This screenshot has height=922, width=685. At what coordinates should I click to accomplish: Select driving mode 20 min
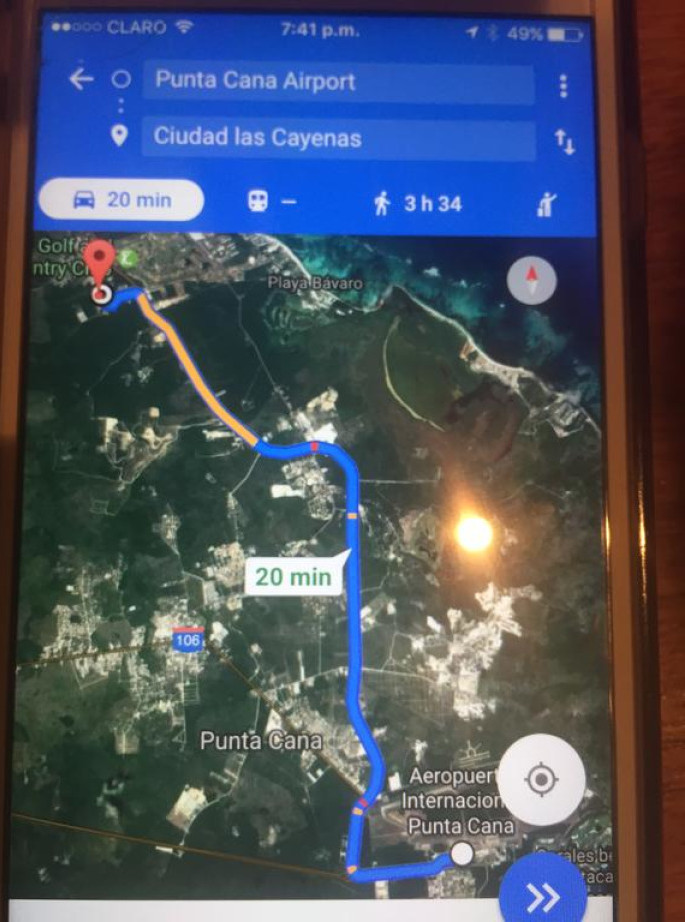(x=121, y=200)
